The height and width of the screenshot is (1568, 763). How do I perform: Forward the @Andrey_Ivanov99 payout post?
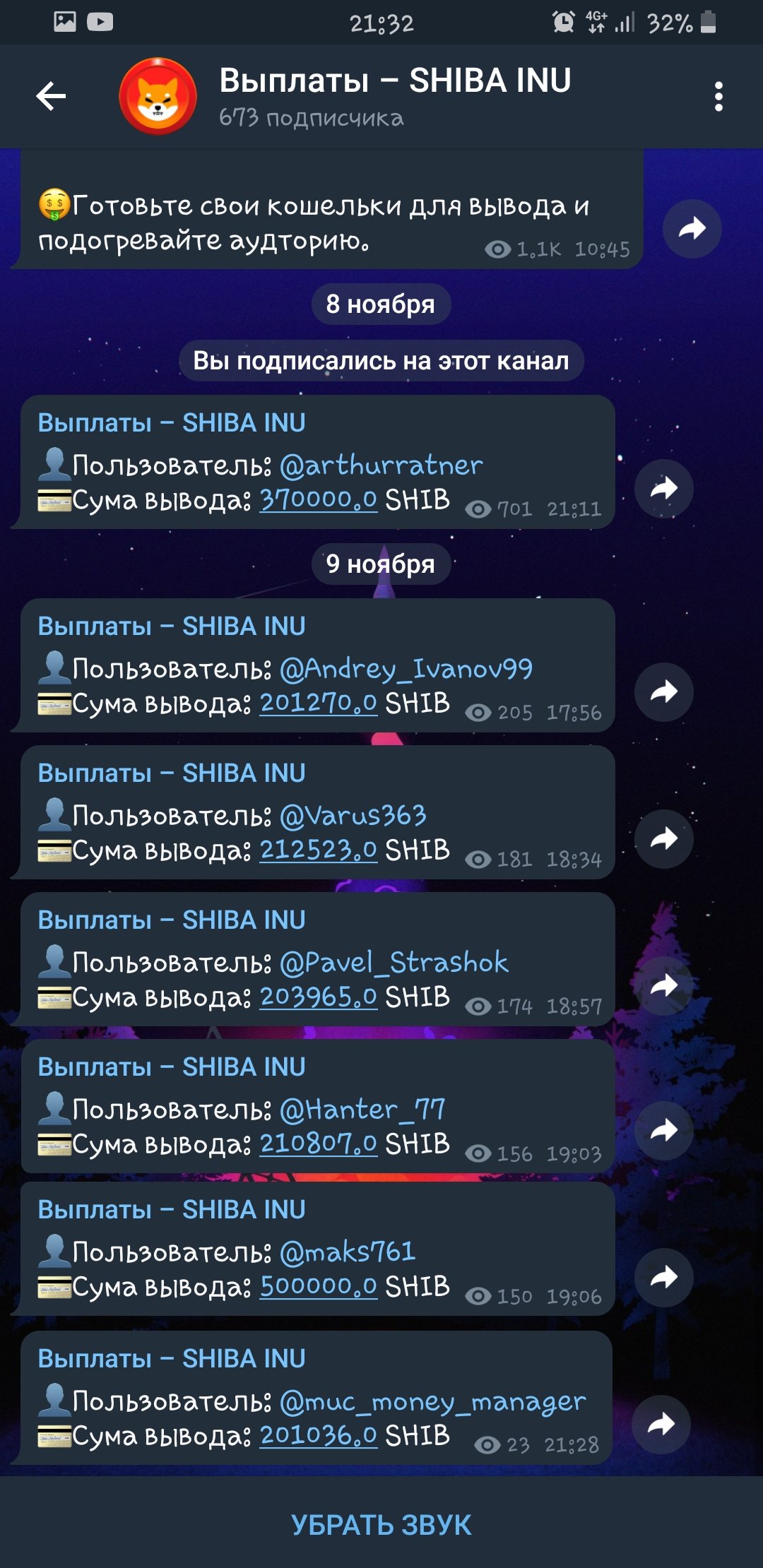(663, 691)
